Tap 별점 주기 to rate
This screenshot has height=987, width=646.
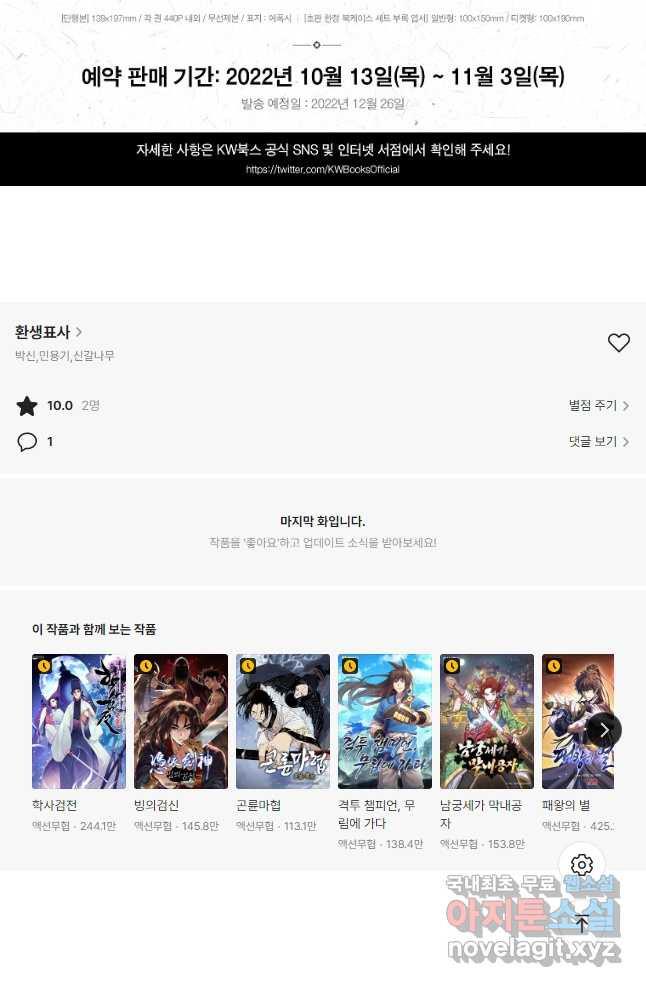point(598,406)
